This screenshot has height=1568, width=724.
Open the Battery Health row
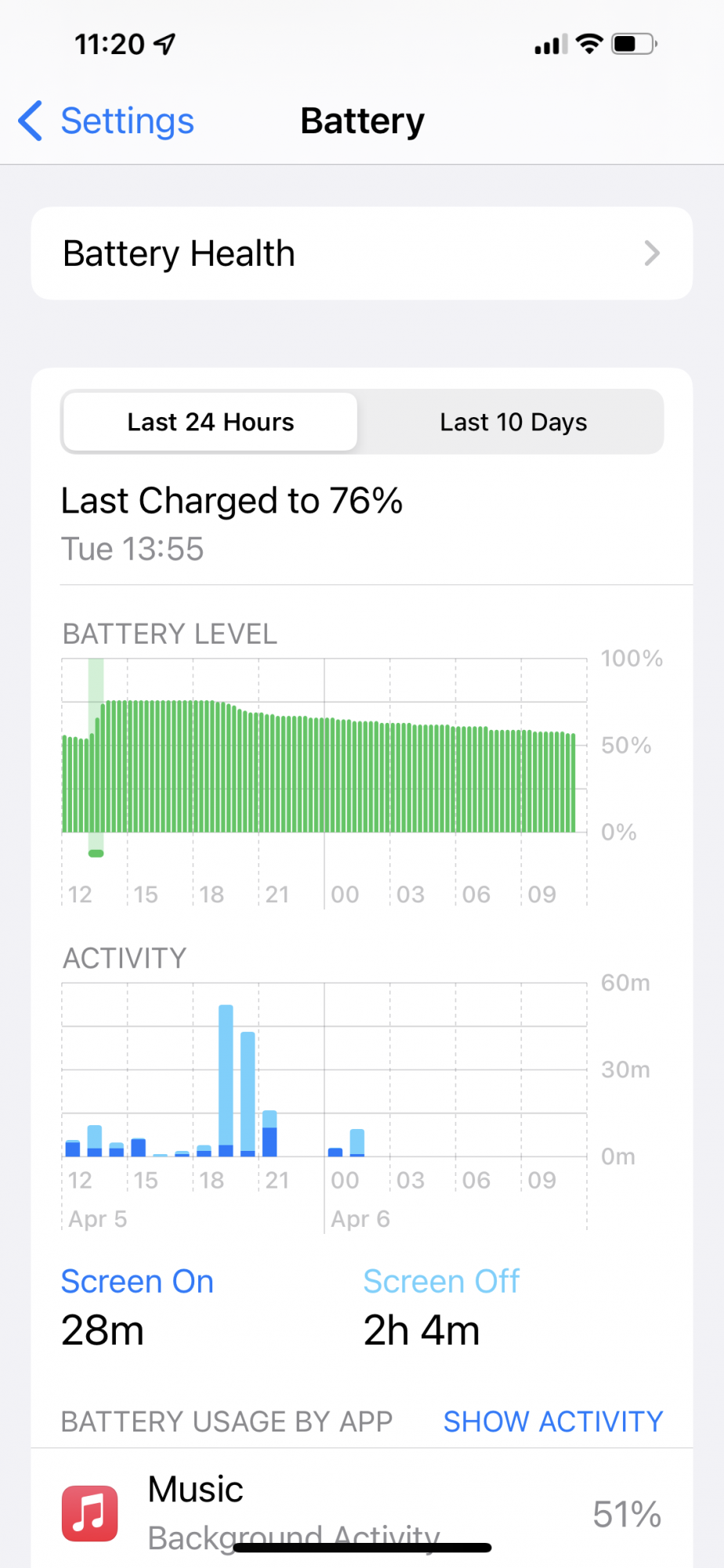(361, 253)
